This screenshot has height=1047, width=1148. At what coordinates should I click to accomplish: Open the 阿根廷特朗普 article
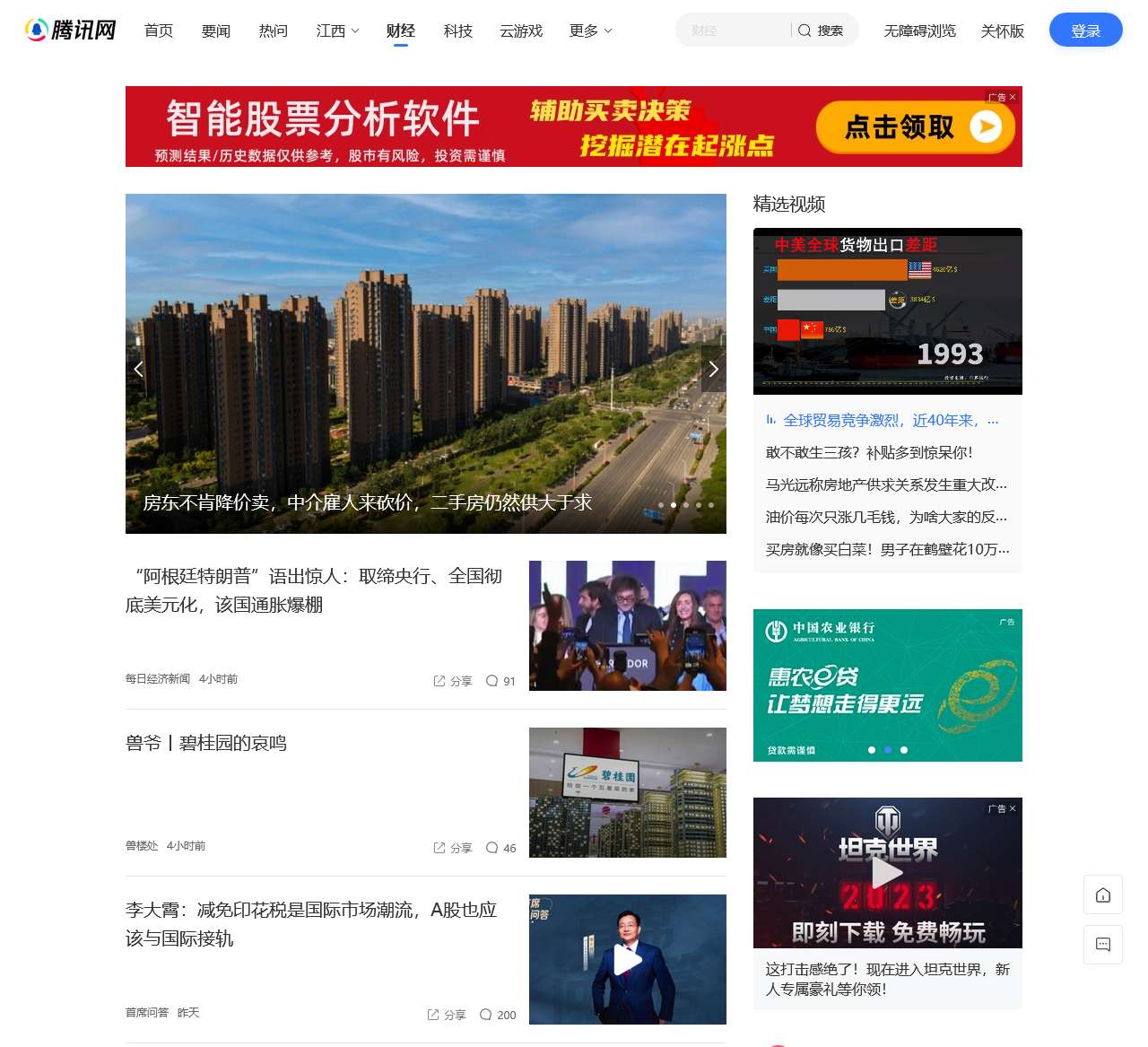pyautogui.click(x=314, y=590)
